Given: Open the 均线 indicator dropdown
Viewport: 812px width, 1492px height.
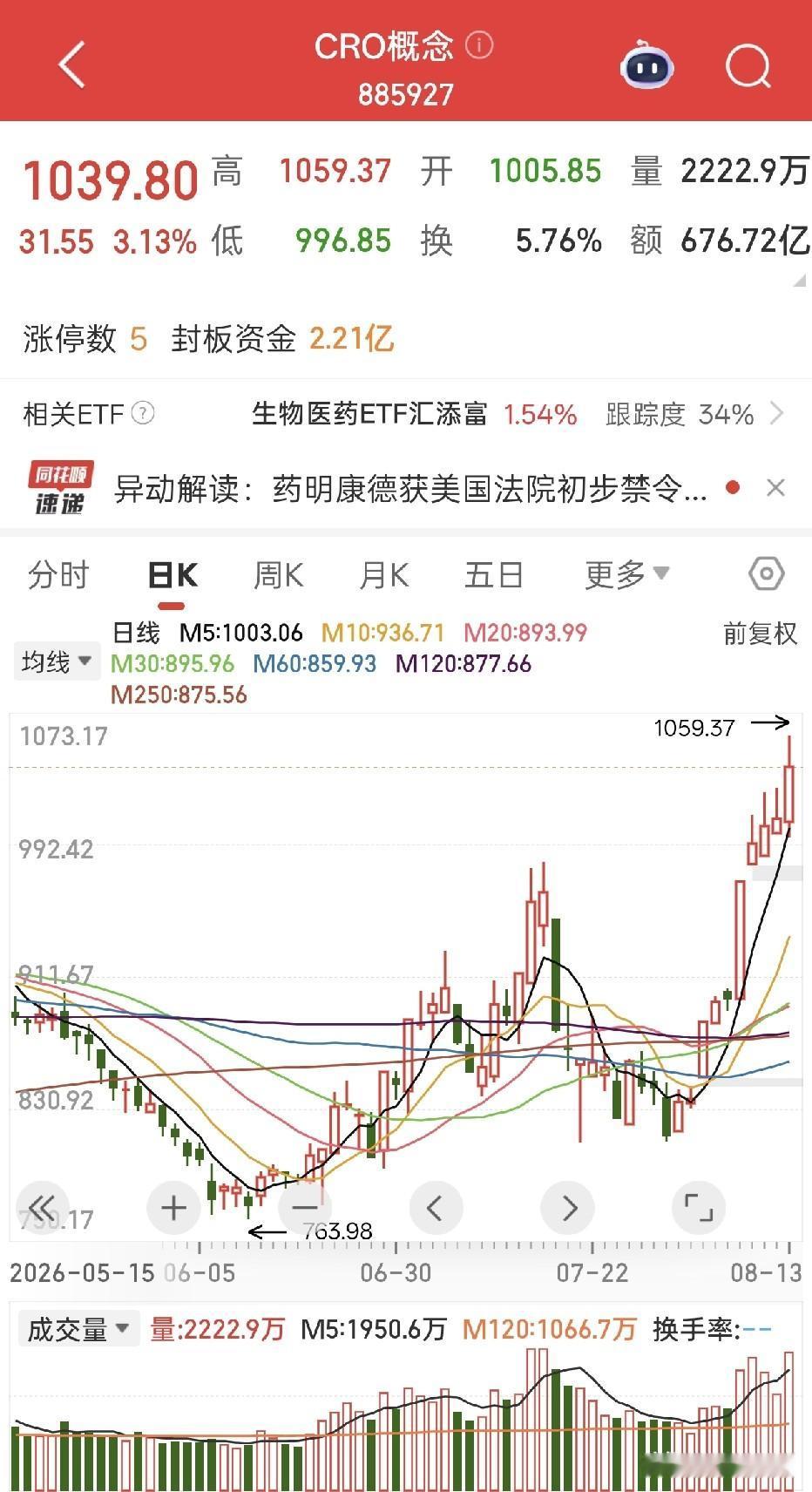Looking at the screenshot, I should click(x=56, y=661).
